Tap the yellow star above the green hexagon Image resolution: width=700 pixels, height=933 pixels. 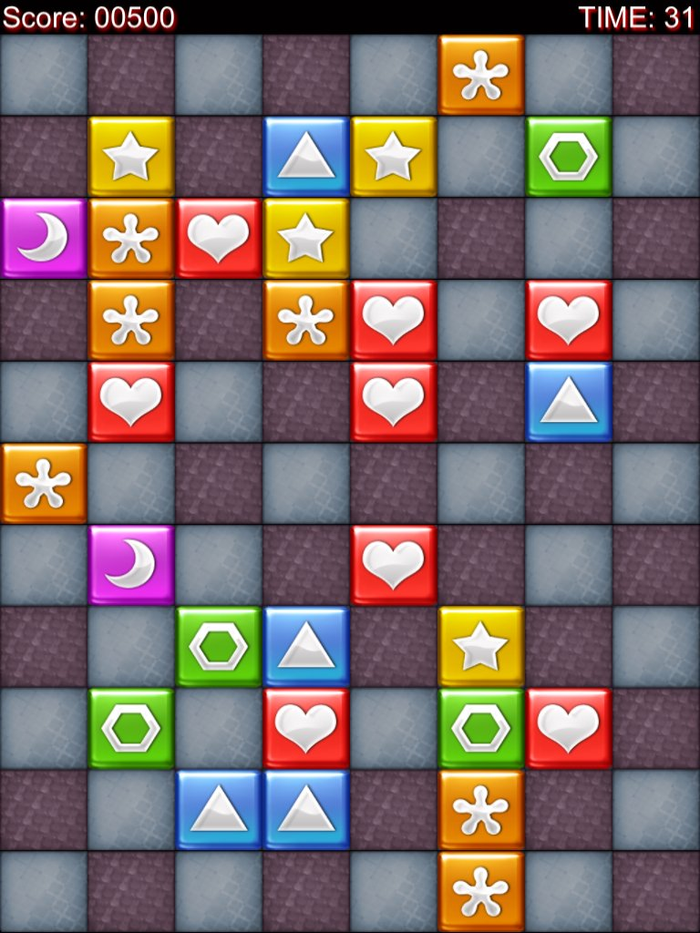(x=481, y=646)
